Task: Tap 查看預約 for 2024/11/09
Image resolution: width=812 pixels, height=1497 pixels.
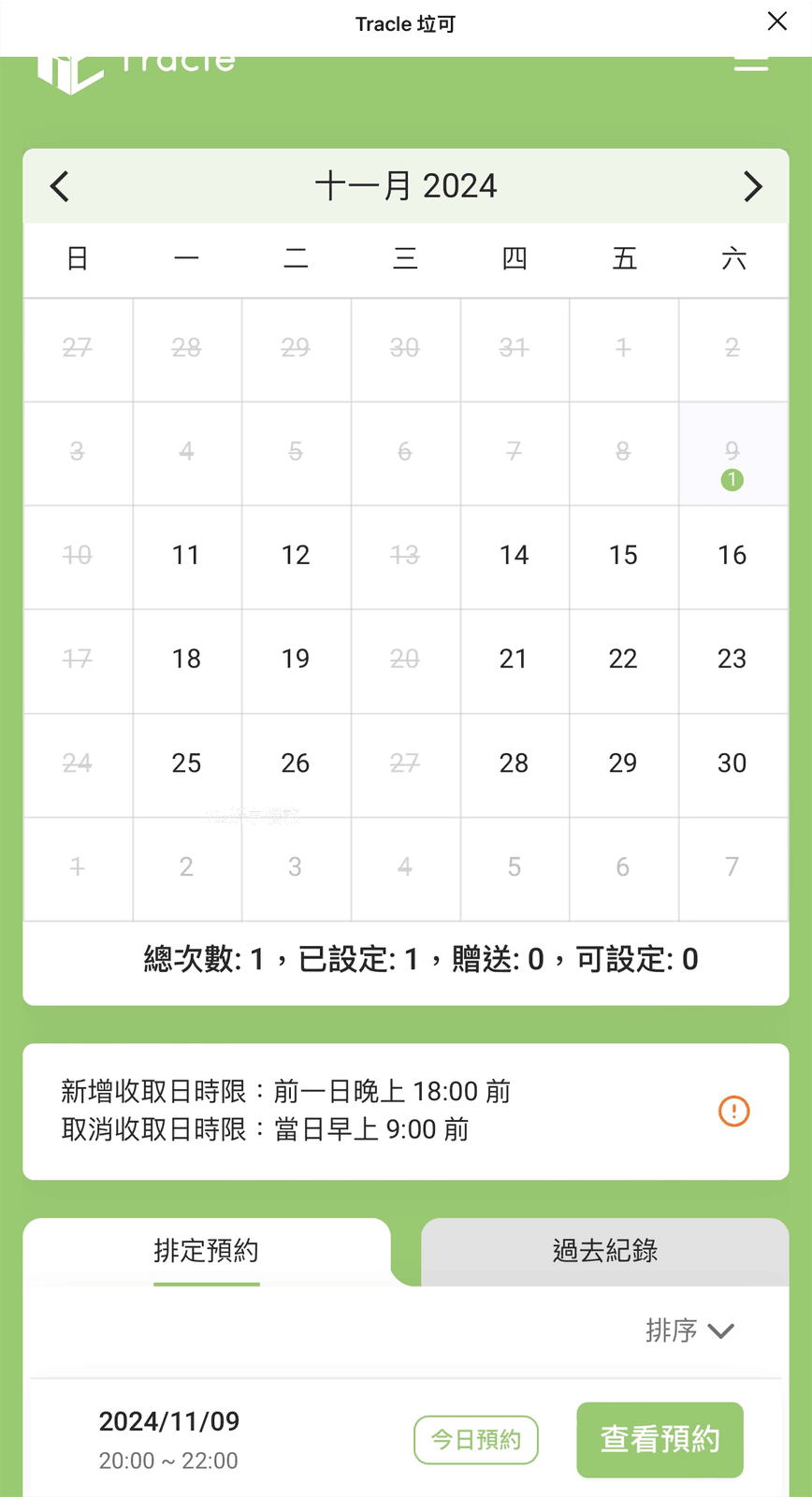Action: click(660, 1440)
